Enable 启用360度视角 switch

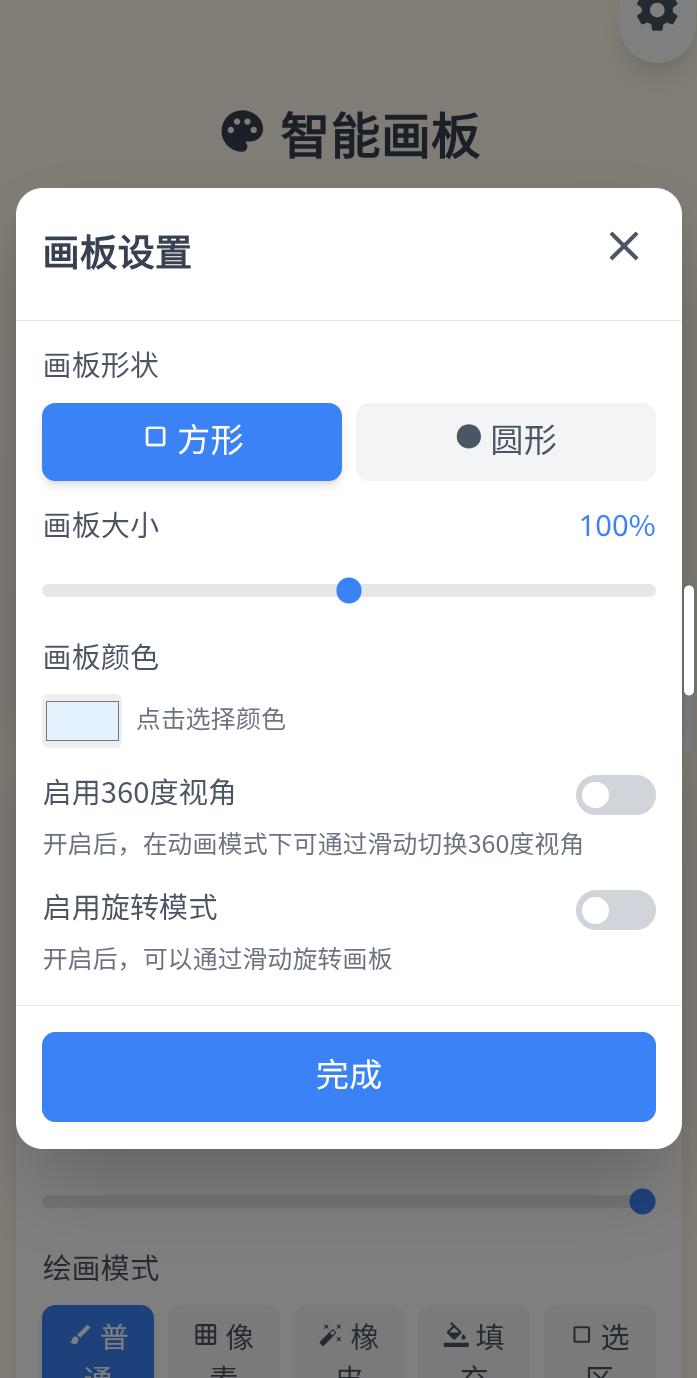point(615,795)
